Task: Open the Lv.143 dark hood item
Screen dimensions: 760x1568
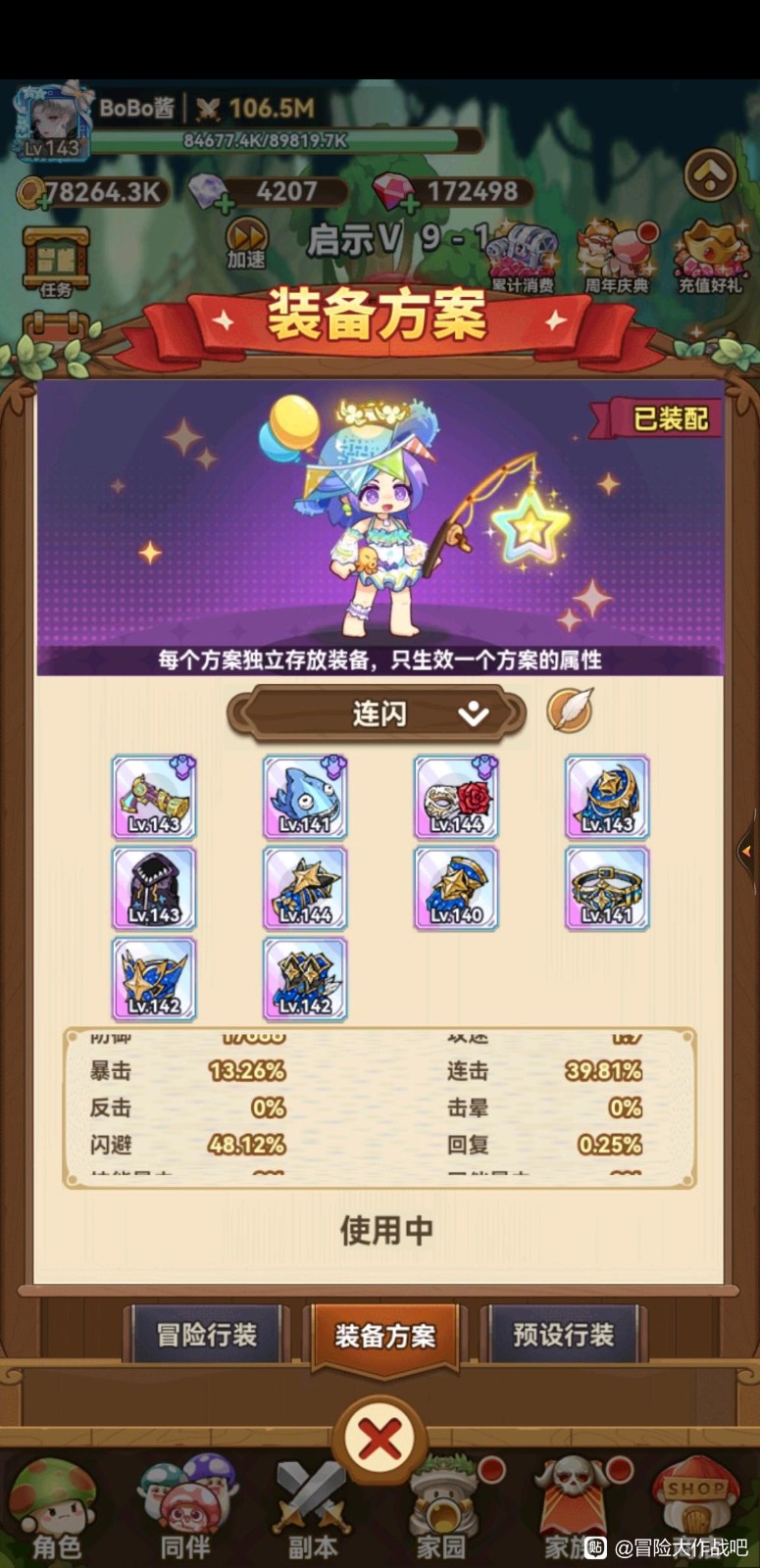Action: pyautogui.click(x=154, y=888)
